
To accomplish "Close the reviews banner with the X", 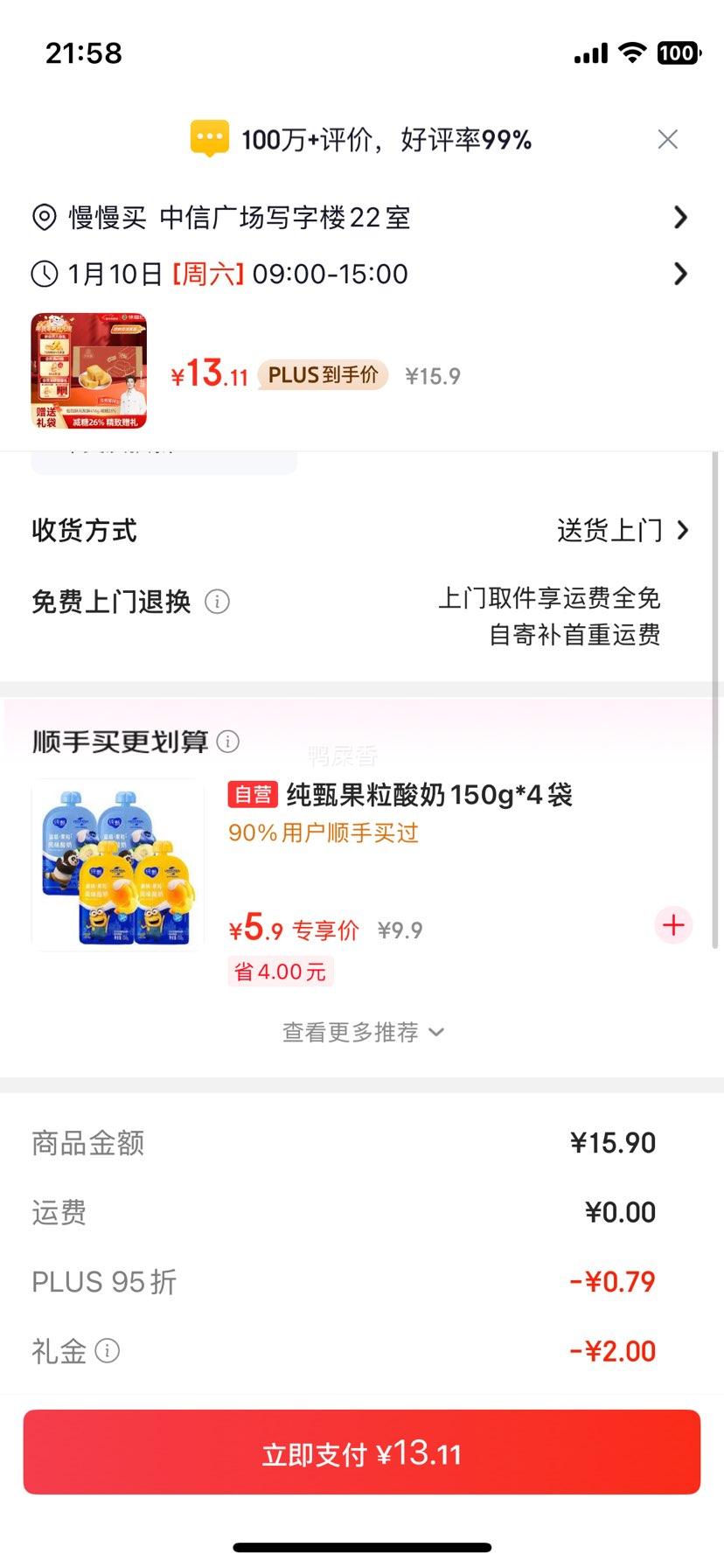I will click(x=668, y=138).
